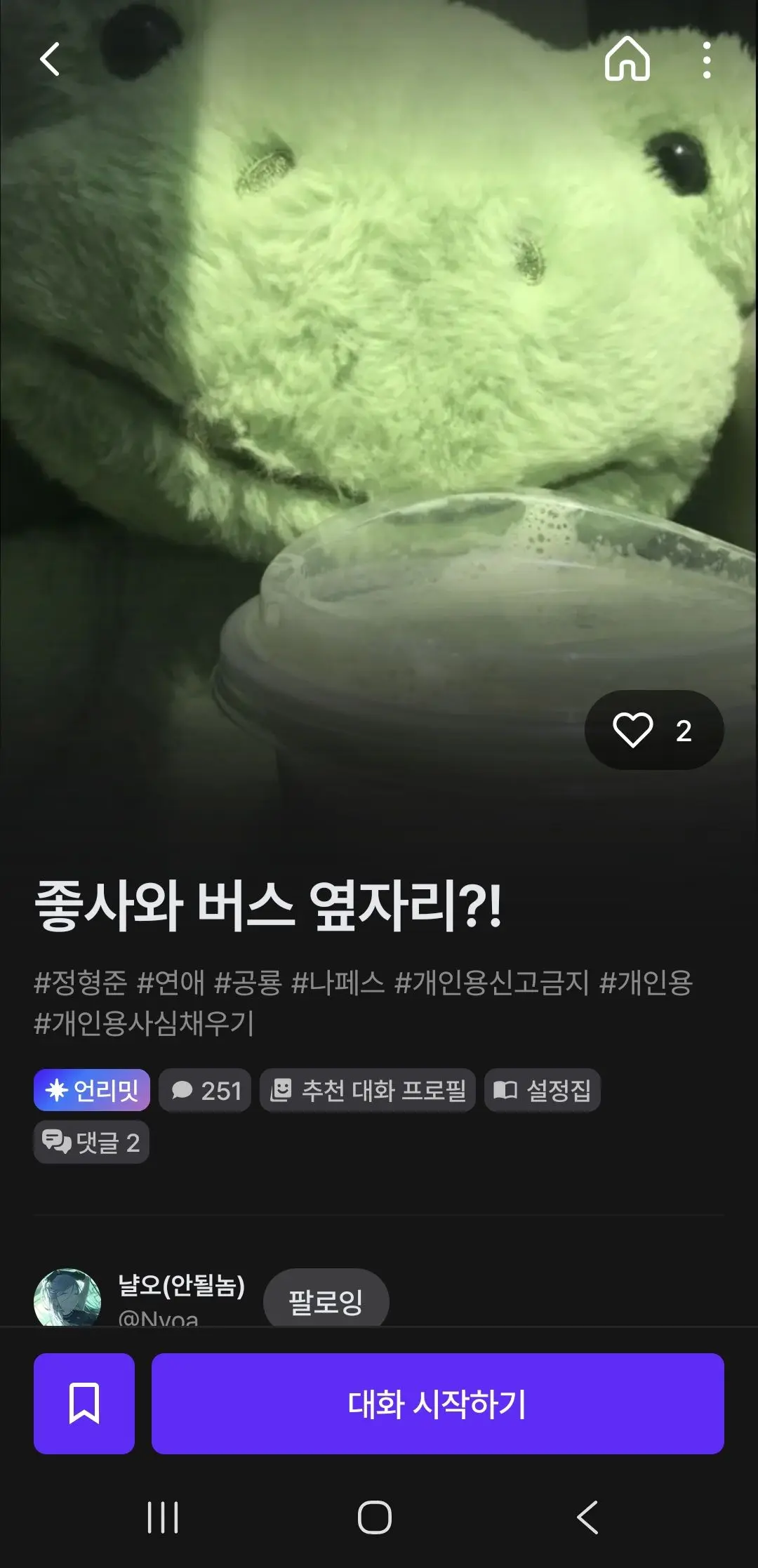View the 댓글 2 comments
The height and width of the screenshot is (1568, 758).
[91, 1142]
